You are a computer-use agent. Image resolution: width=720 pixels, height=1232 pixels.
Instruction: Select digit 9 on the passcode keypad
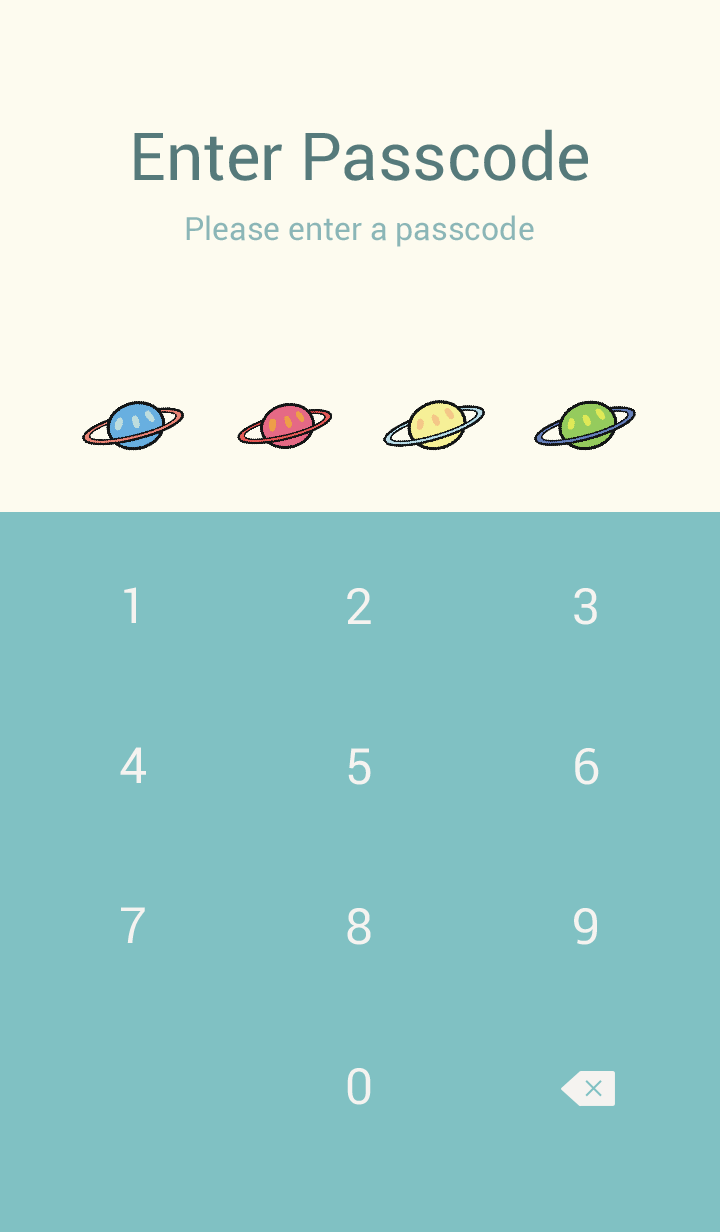click(x=586, y=927)
